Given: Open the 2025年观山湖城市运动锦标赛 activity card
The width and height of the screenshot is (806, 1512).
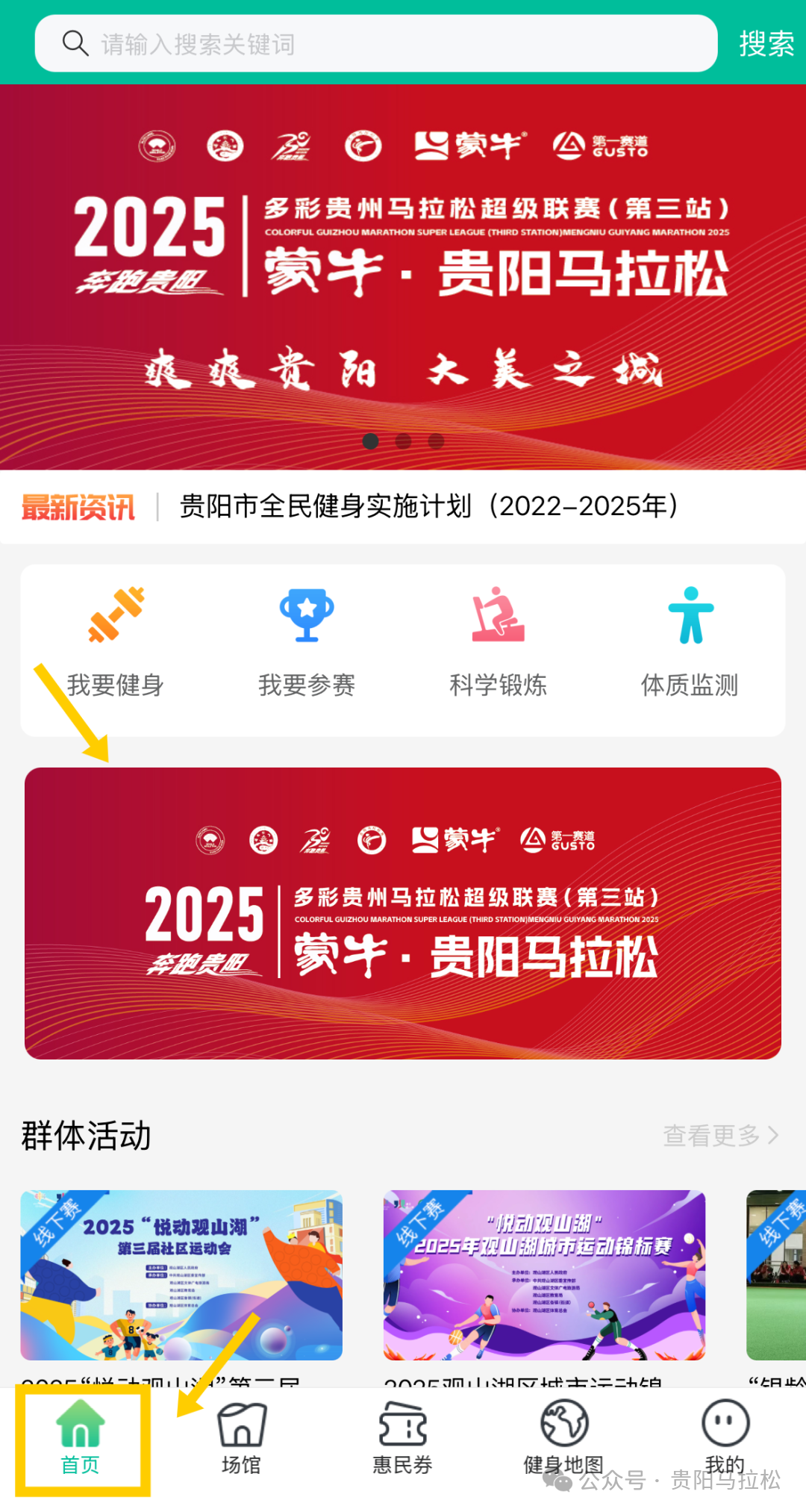Looking at the screenshot, I should point(544,1275).
